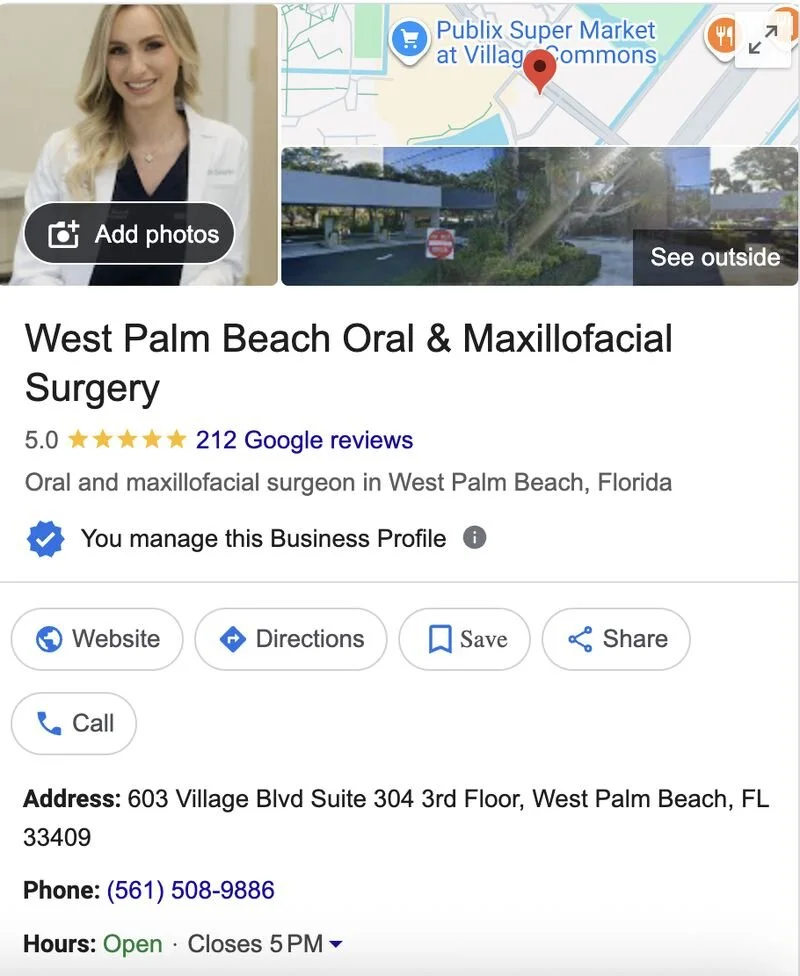This screenshot has height=976, width=800.
Task: Open the map thumbnail
Action: point(539,73)
